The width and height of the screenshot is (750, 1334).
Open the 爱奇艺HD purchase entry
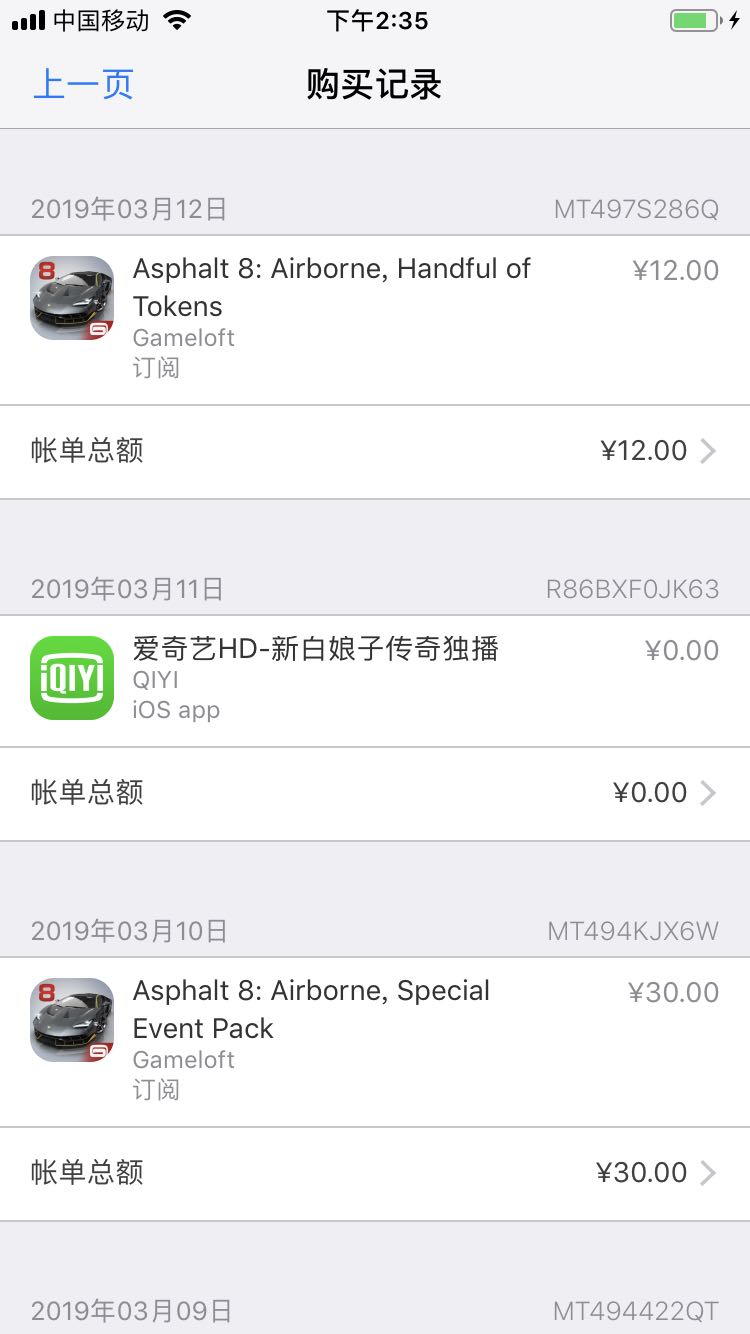375,681
